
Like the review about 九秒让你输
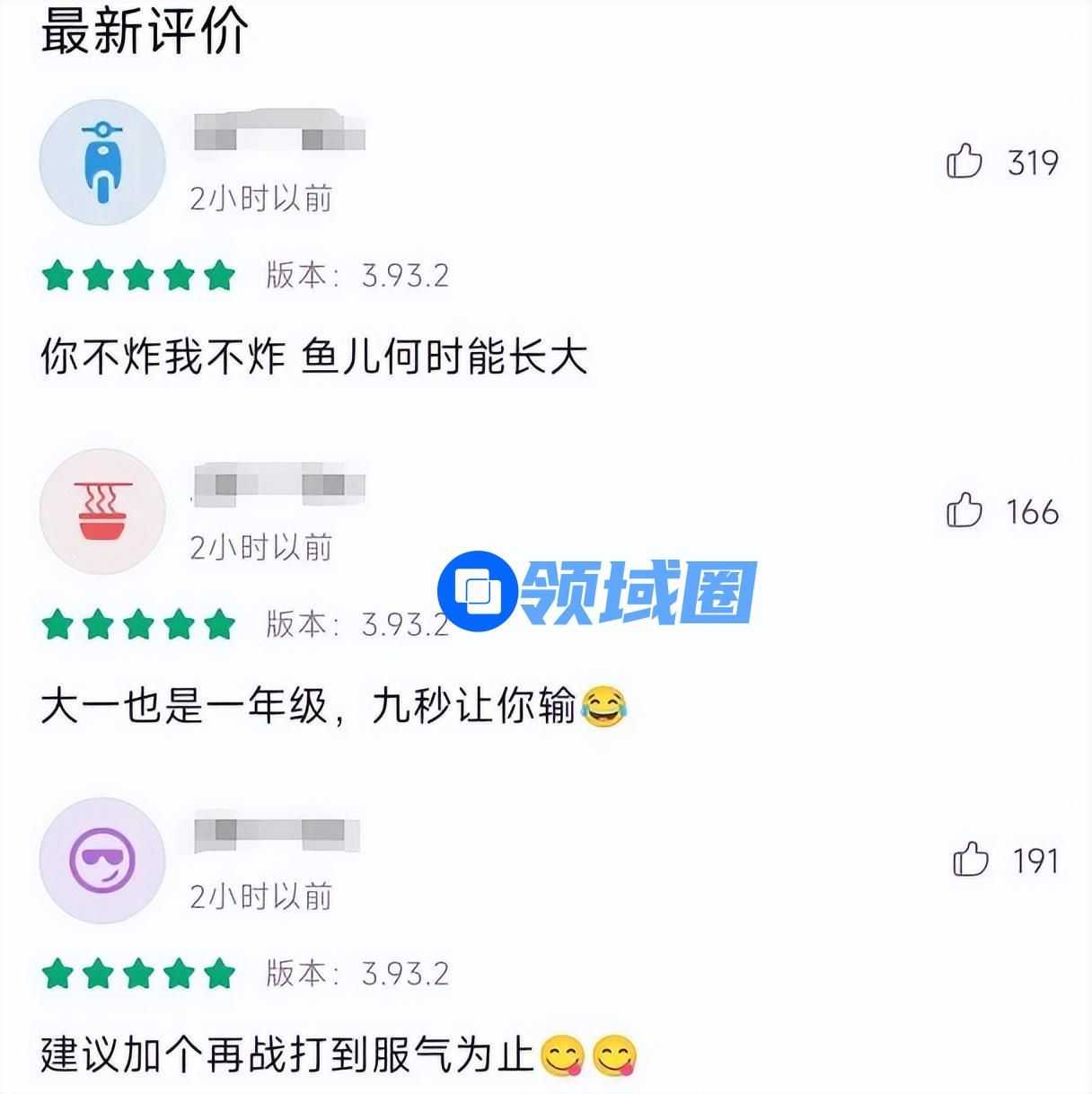[964, 511]
